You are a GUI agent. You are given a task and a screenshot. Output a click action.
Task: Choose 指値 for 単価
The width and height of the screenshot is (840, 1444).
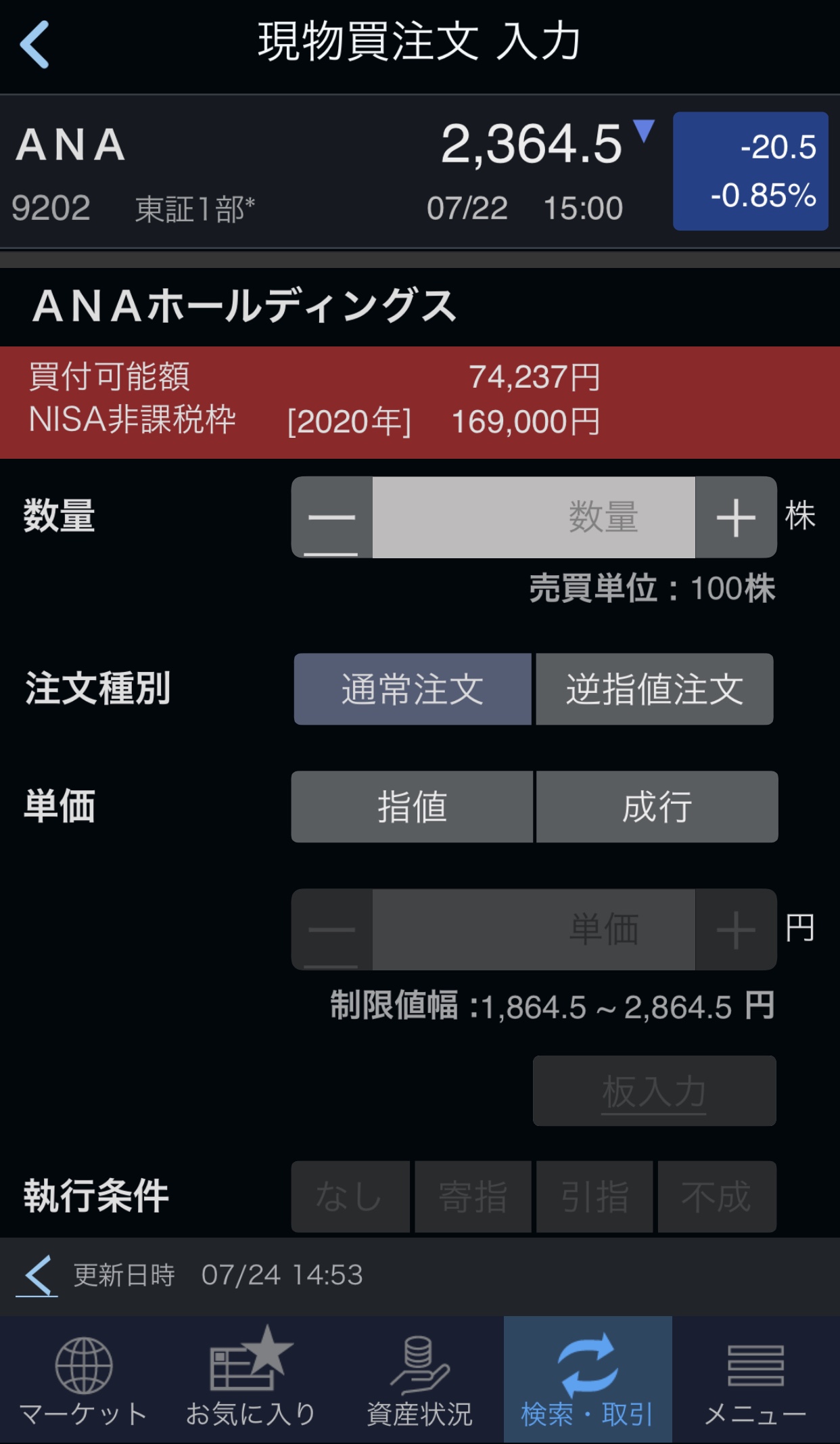(x=413, y=807)
